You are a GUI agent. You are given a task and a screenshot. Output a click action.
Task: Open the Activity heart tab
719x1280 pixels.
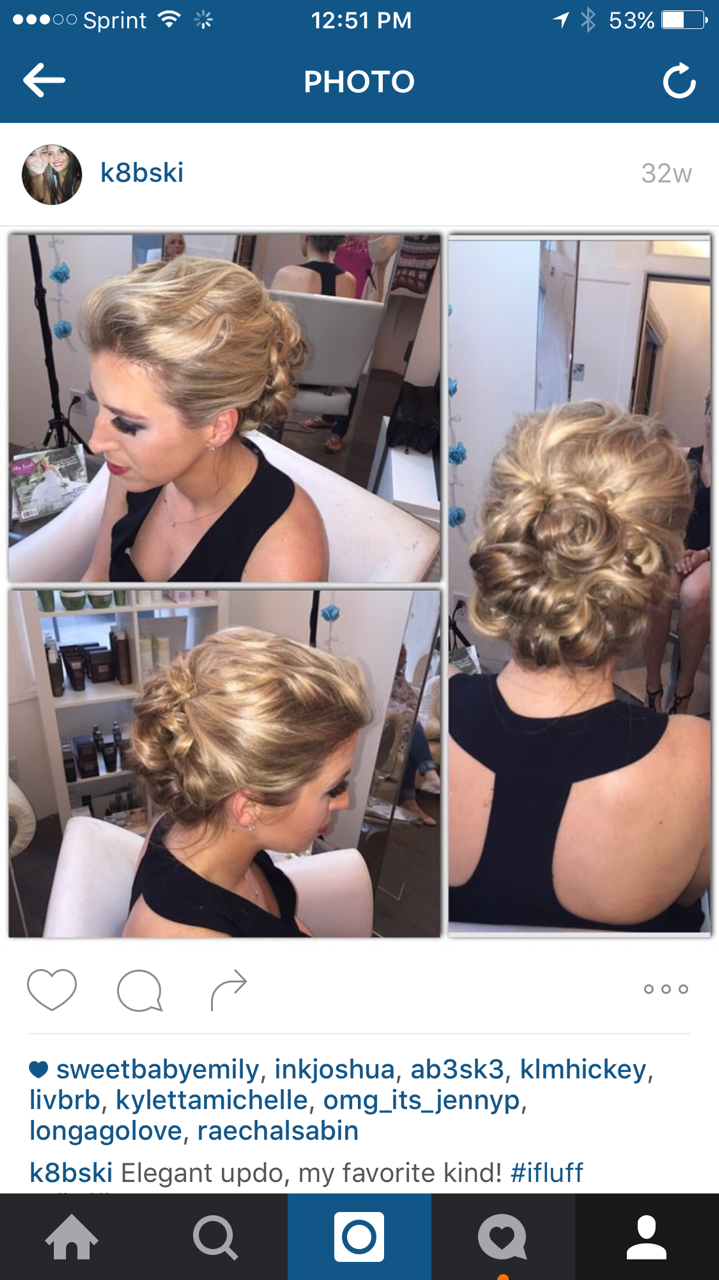click(503, 1237)
